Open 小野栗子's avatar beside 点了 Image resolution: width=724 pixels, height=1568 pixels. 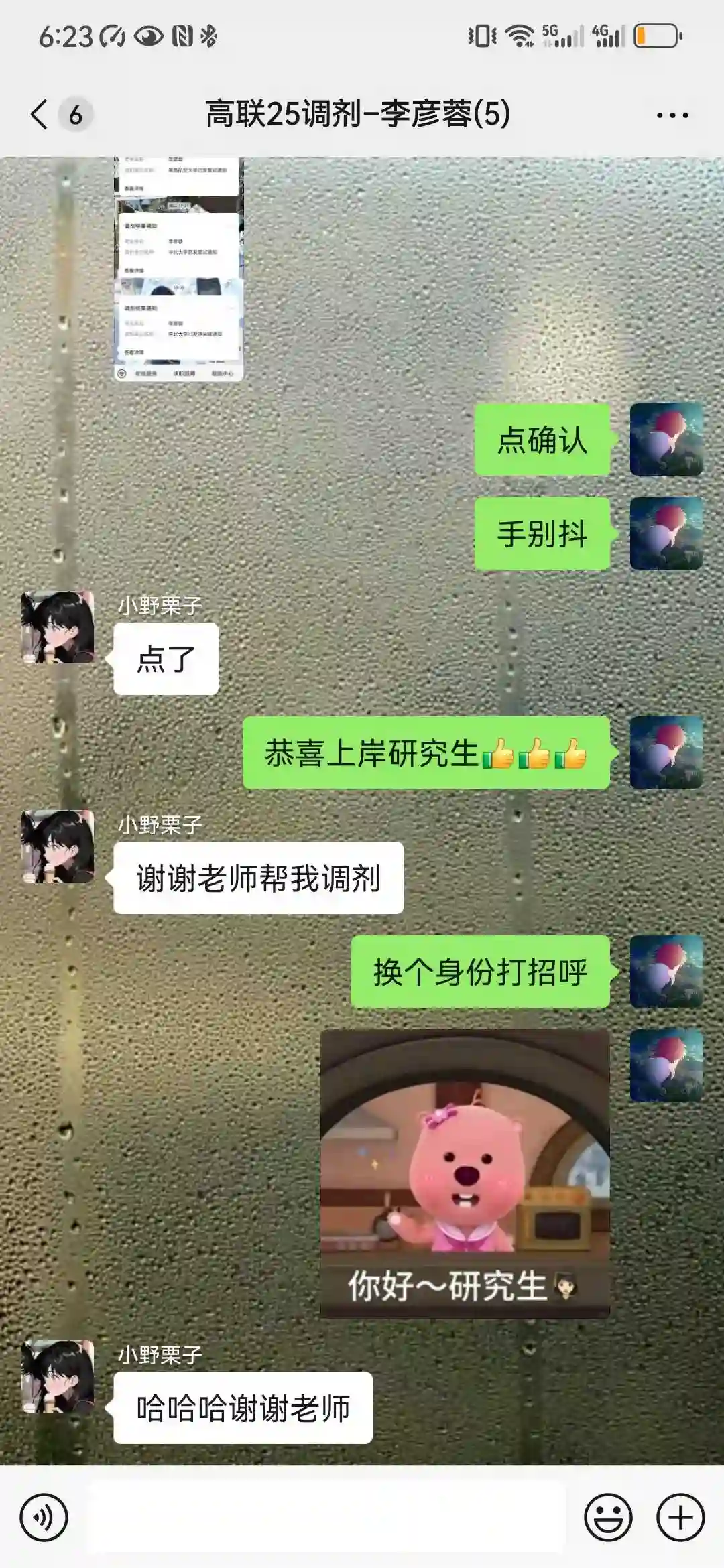(58, 627)
